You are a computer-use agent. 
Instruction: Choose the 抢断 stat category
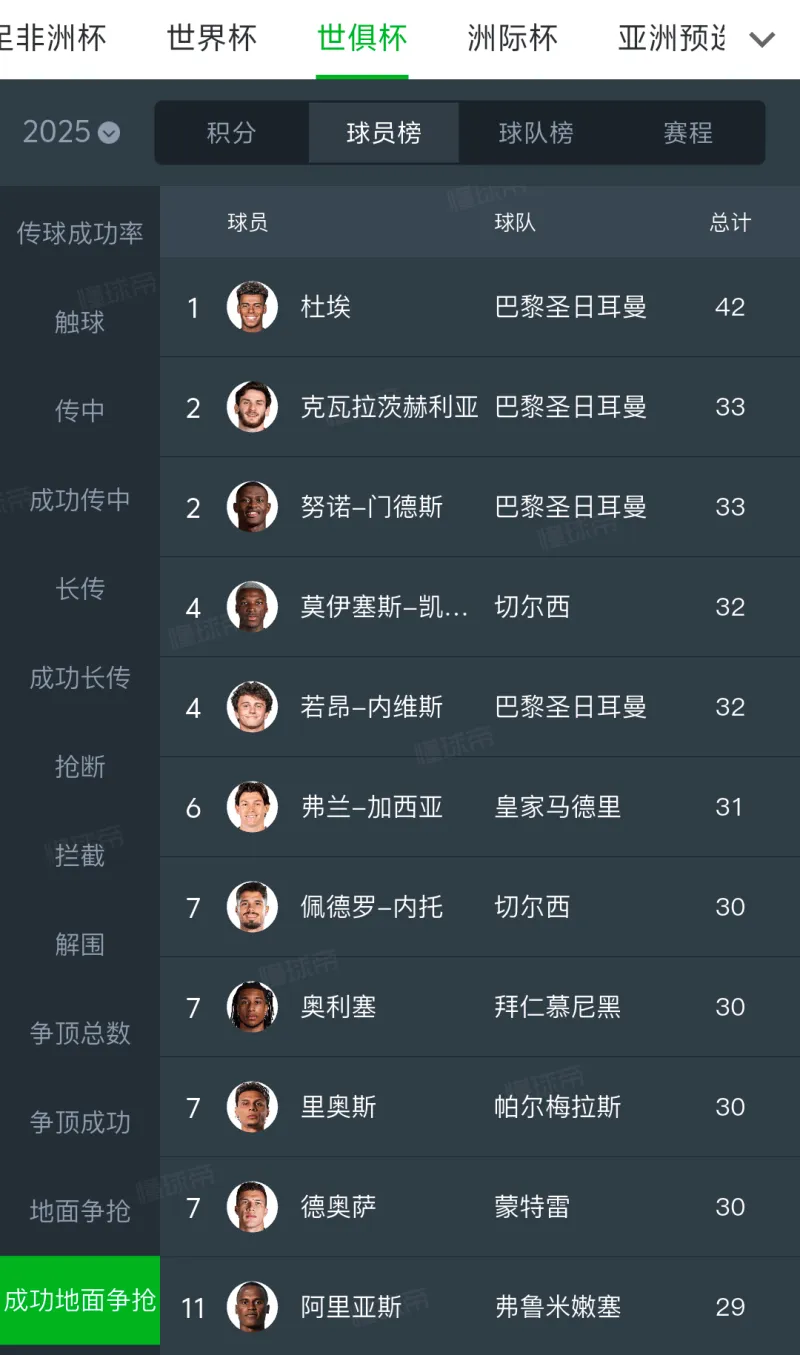[80, 767]
